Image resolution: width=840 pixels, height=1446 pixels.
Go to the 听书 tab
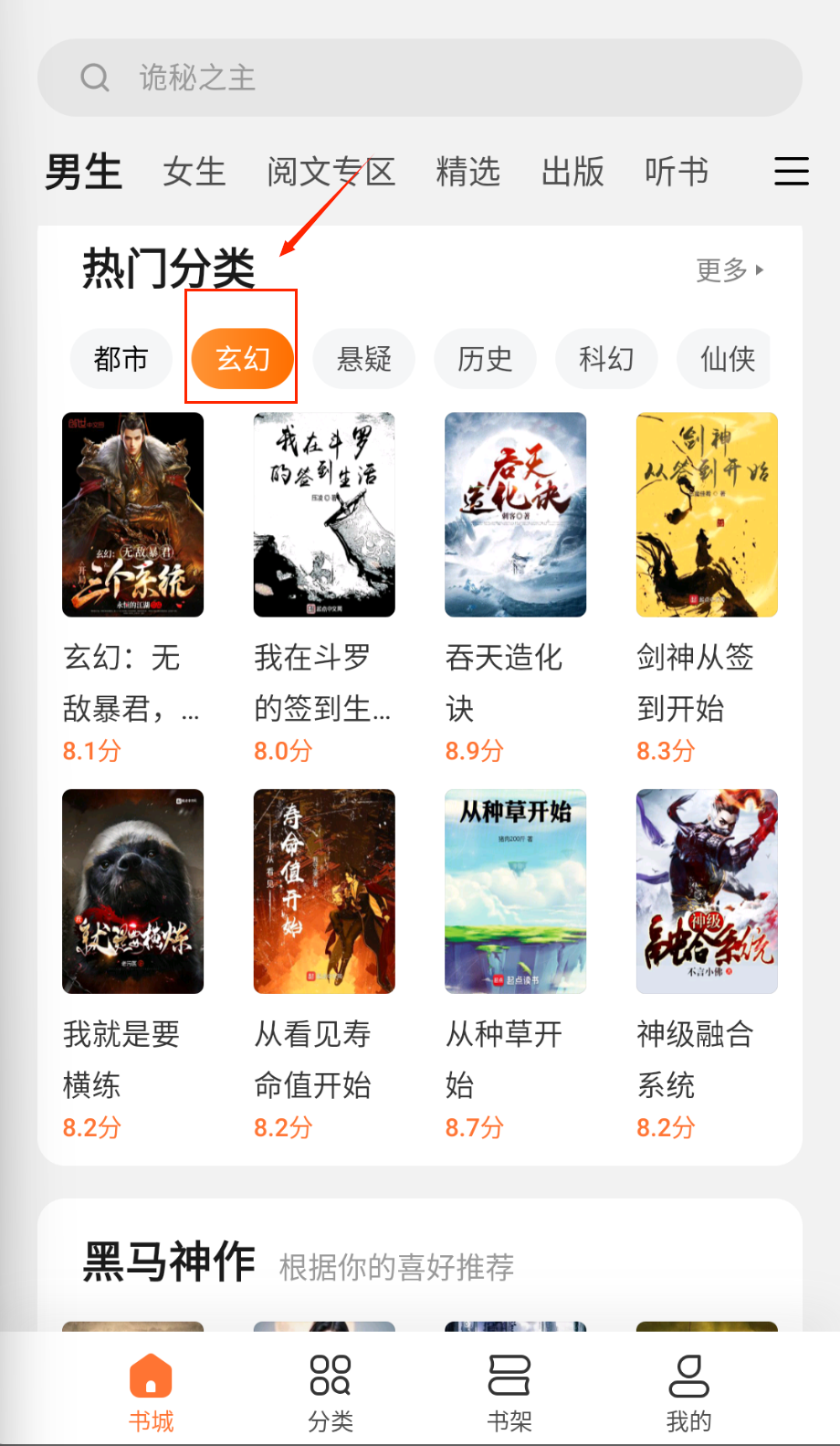pos(677,172)
